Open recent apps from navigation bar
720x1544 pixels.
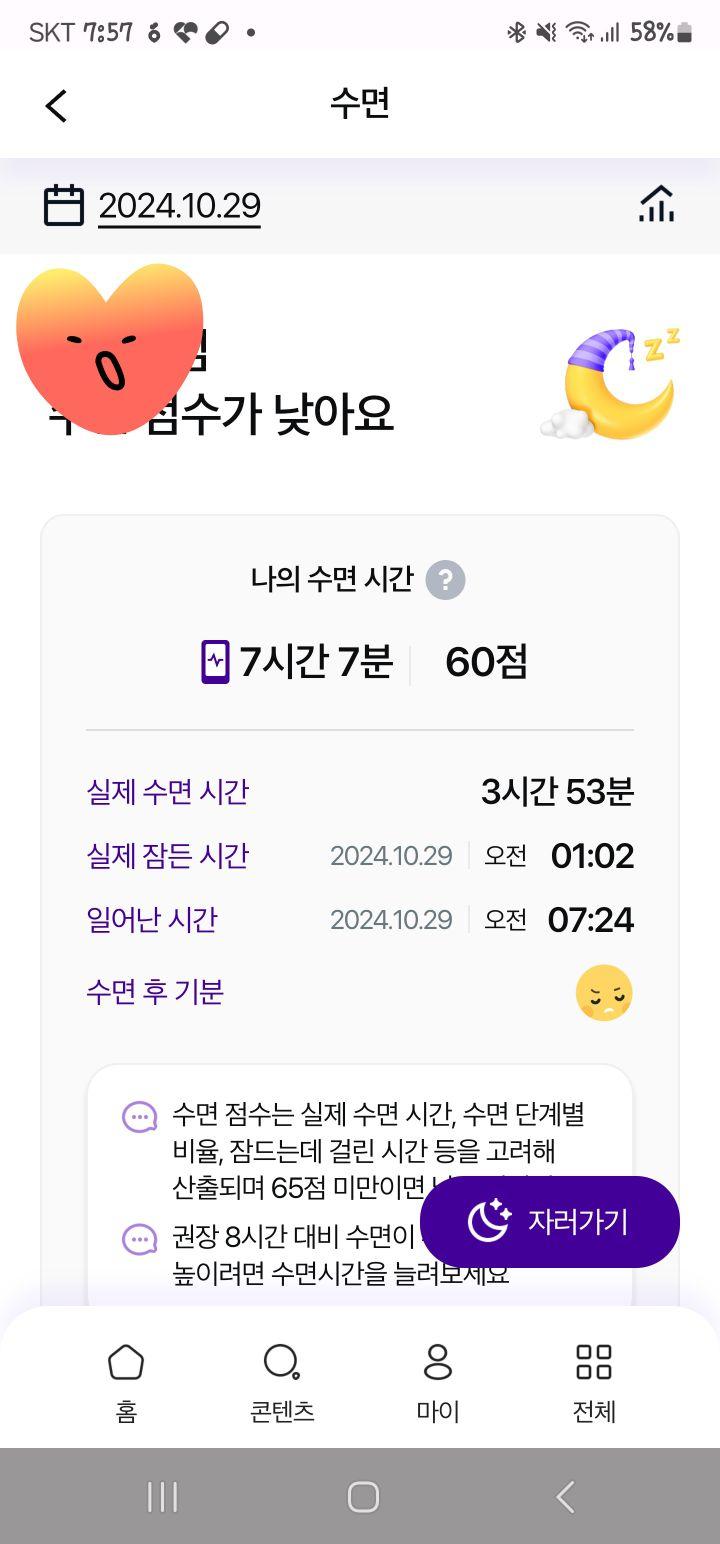pyautogui.click(x=162, y=1497)
